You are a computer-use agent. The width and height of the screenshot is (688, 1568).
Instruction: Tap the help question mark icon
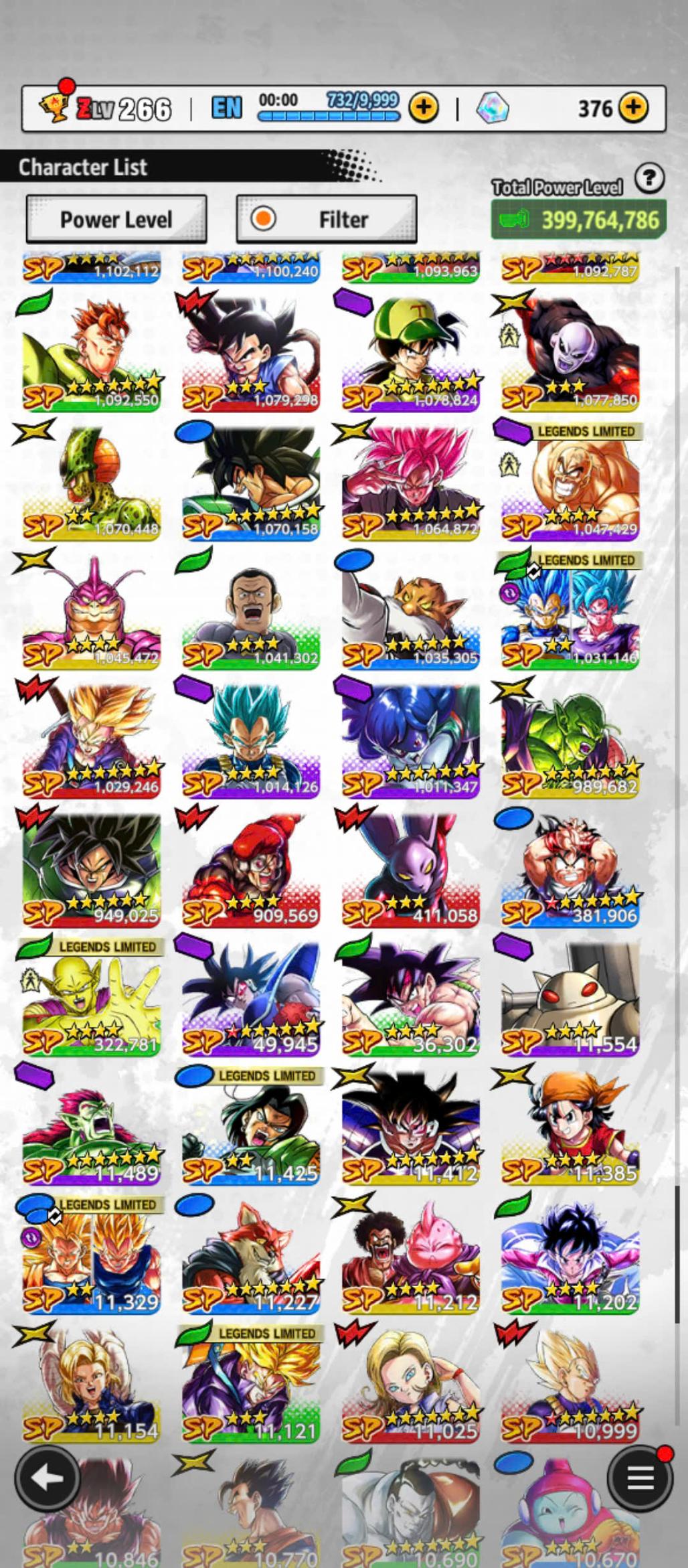point(649,179)
